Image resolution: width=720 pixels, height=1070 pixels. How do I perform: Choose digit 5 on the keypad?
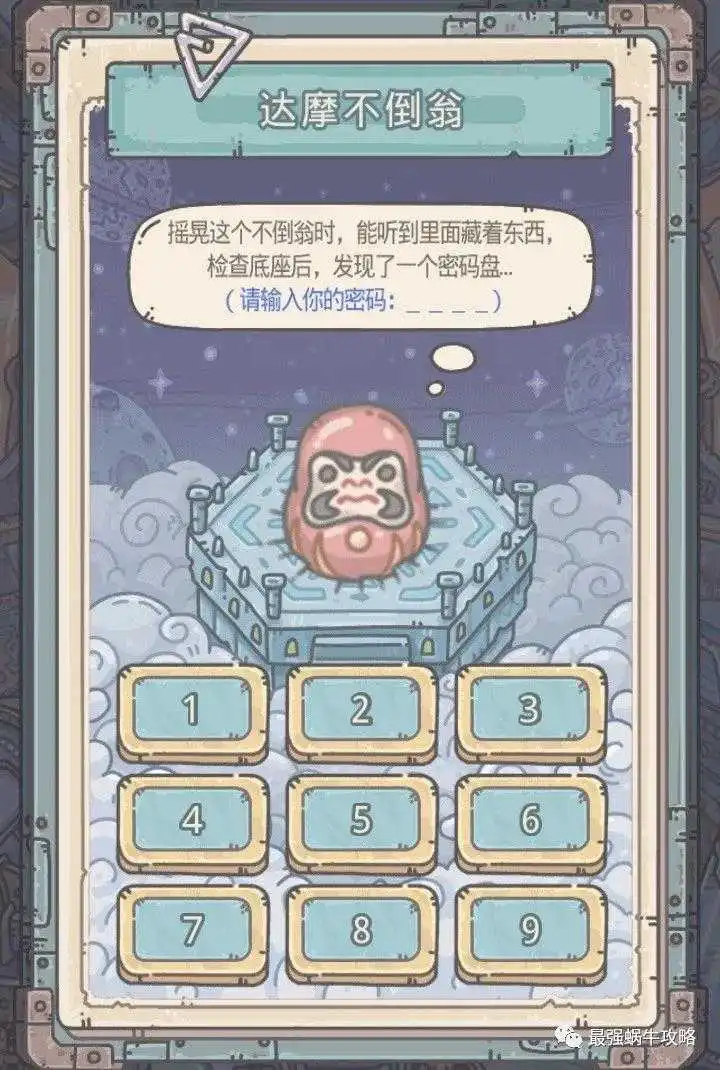(361, 820)
